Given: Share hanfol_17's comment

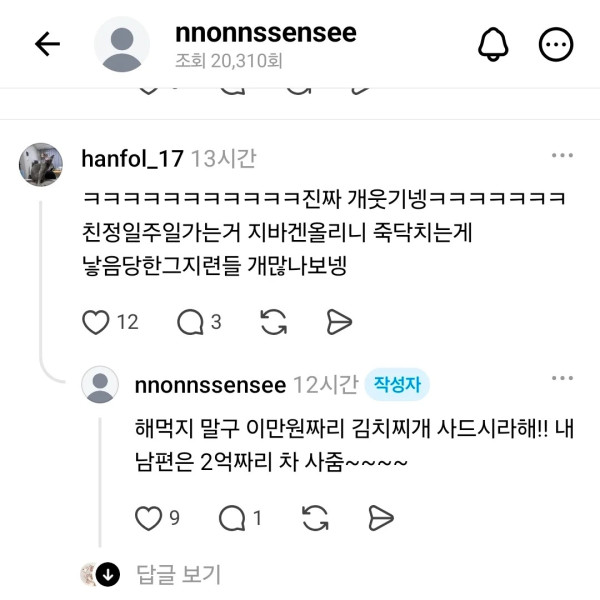Looking at the screenshot, I should (339, 322).
